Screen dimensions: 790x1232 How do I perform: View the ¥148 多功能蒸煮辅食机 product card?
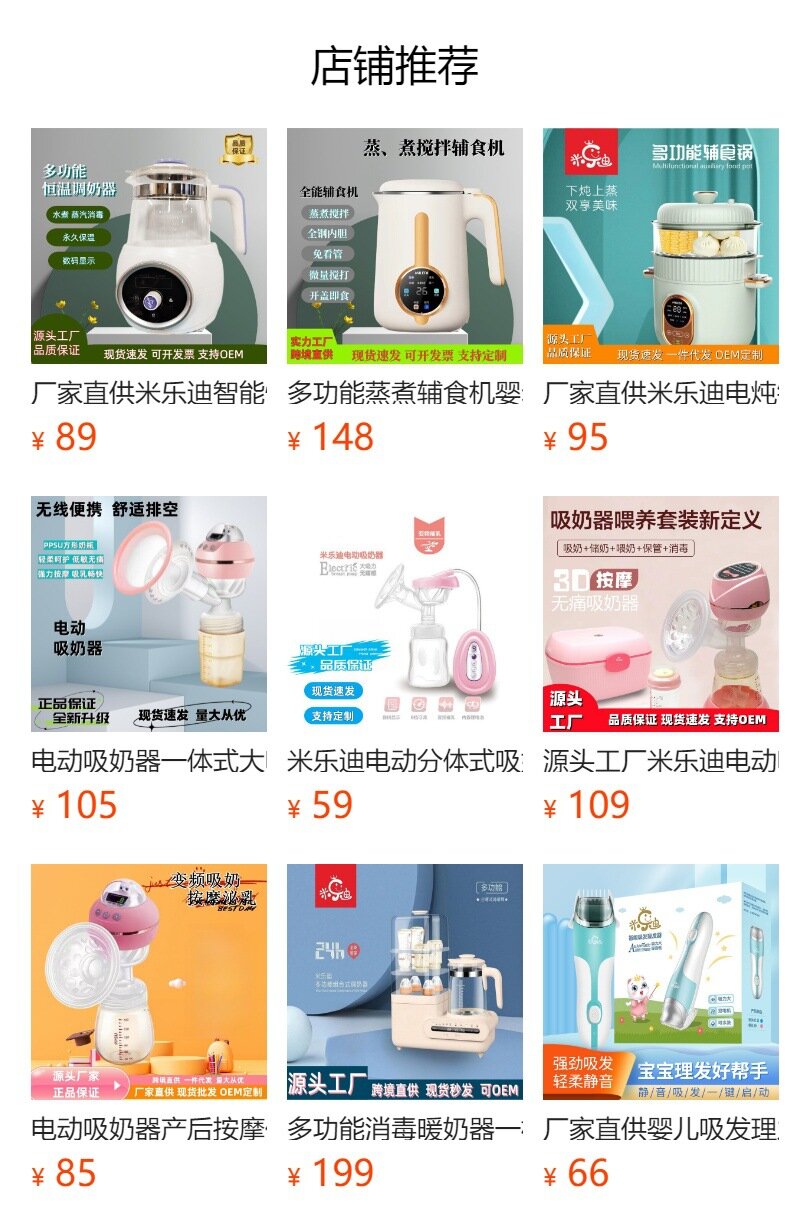(x=405, y=246)
